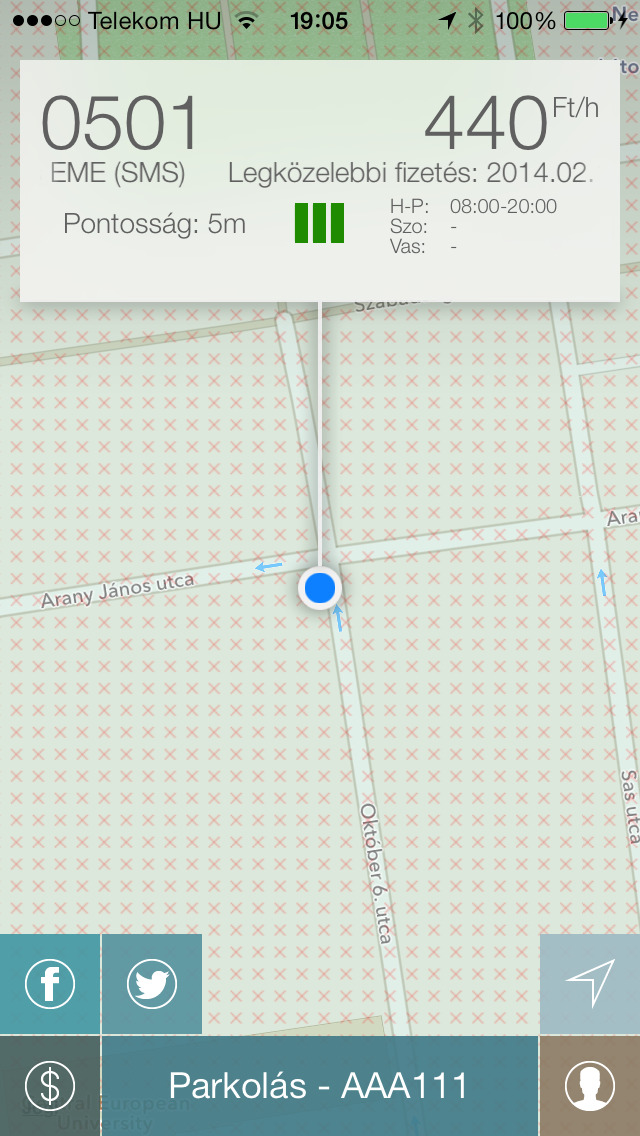640x1136 pixels.
Task: Tap the 0501 parking zone info card
Action: coord(320,180)
